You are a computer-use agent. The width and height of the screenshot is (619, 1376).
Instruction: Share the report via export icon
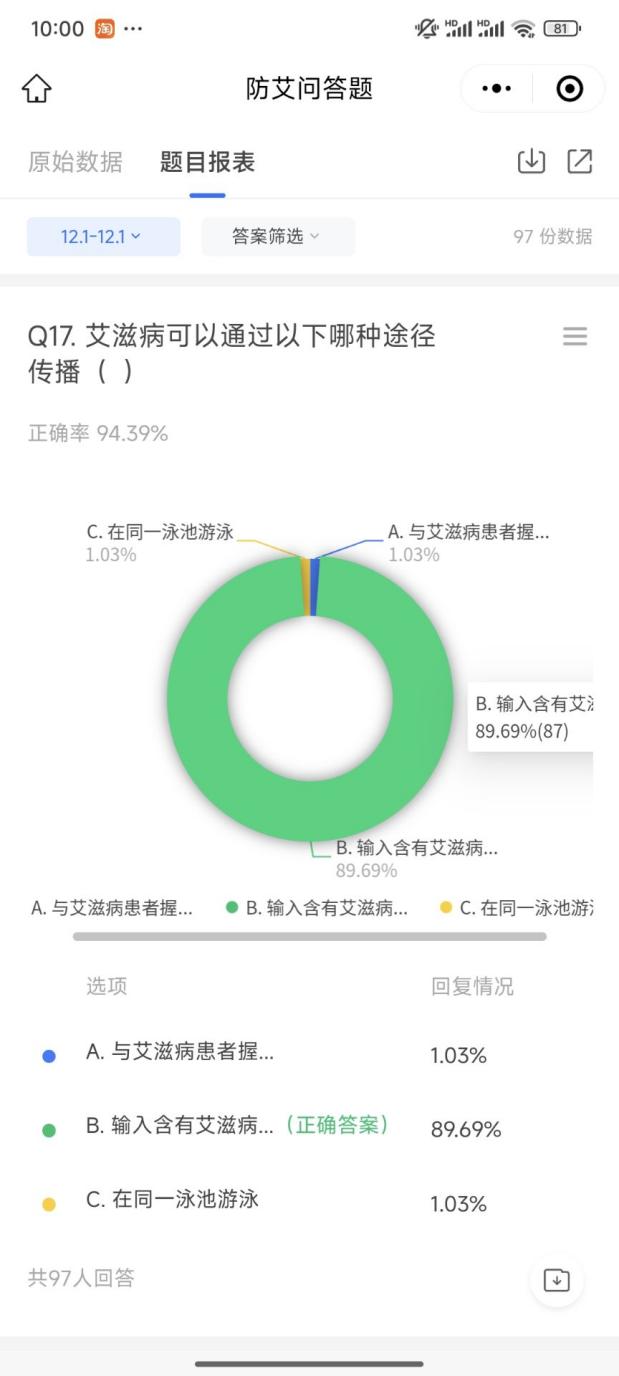tap(580, 161)
